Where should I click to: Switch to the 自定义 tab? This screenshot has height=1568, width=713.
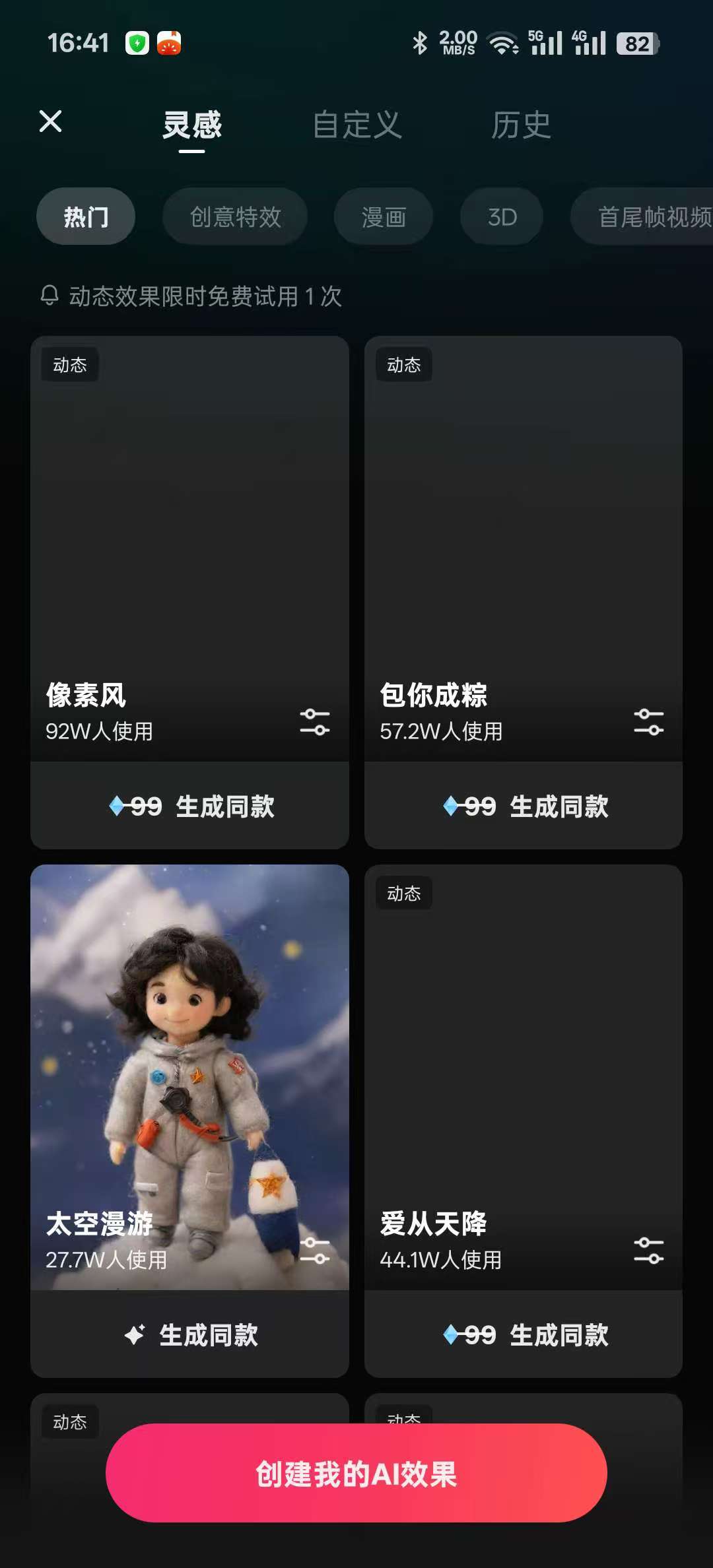pyautogui.click(x=356, y=125)
